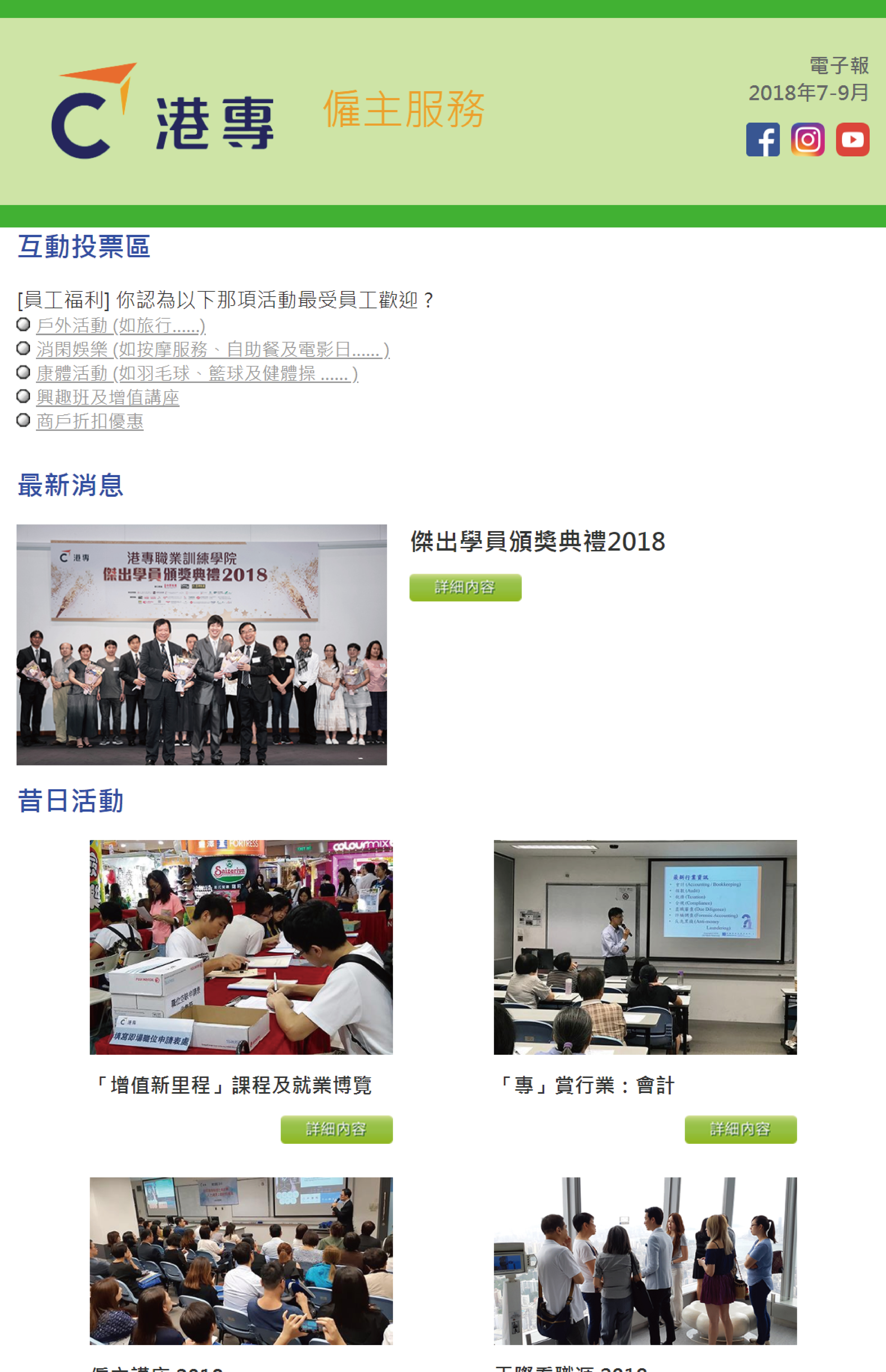
Task: Open 詳細內容 for 「專」賞行業：會計
Action: coord(741,1129)
